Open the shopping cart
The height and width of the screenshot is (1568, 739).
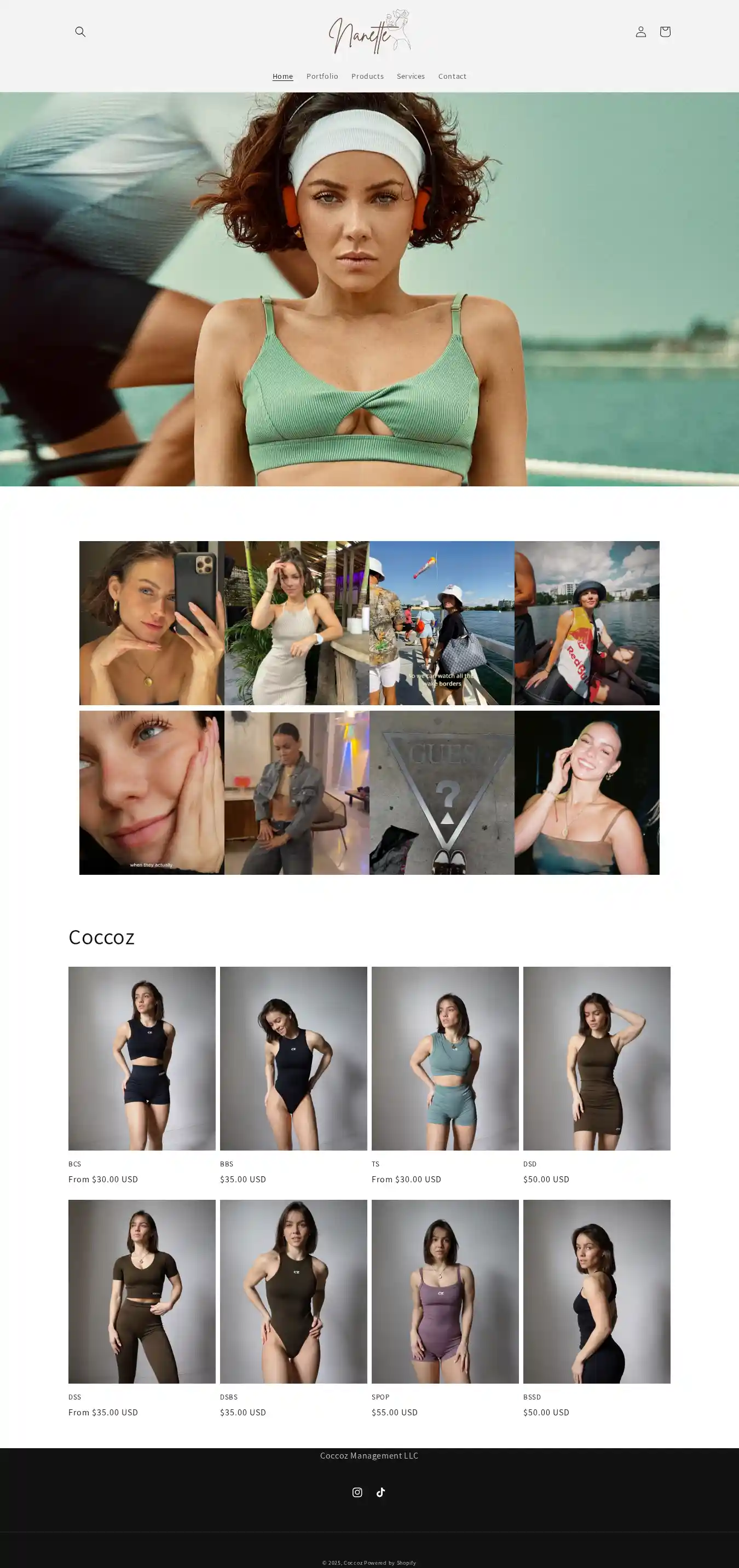pos(665,32)
